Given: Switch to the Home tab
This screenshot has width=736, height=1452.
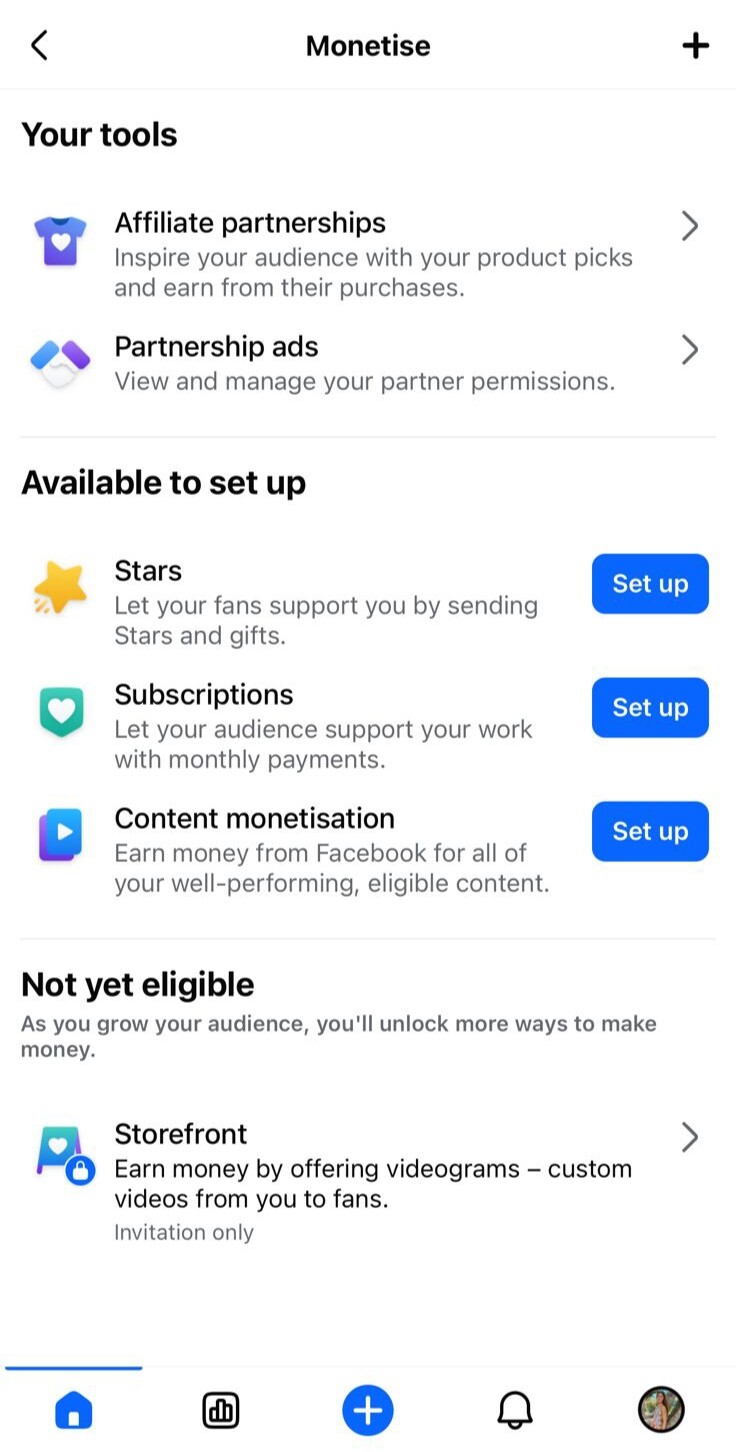Looking at the screenshot, I should 73,1411.
